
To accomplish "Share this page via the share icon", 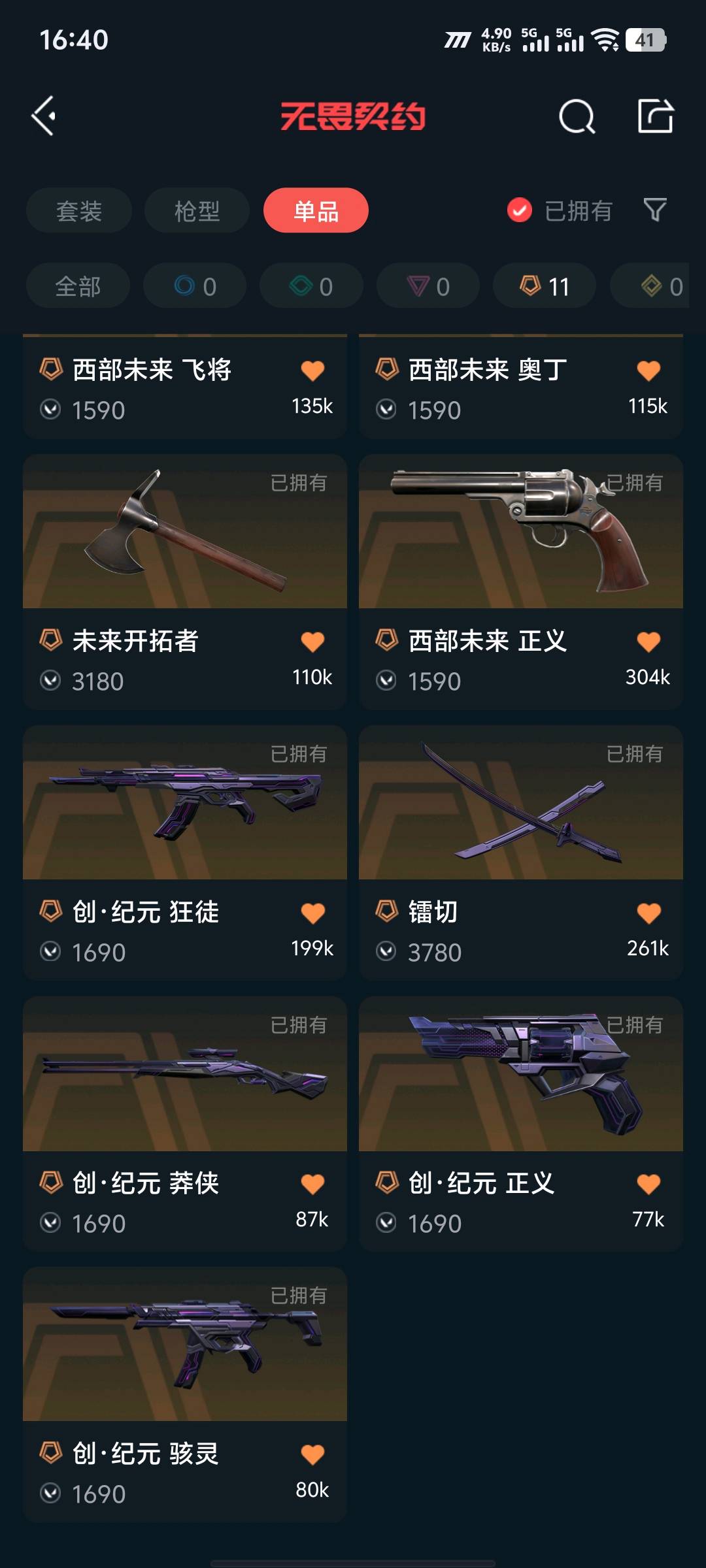I will (x=655, y=117).
